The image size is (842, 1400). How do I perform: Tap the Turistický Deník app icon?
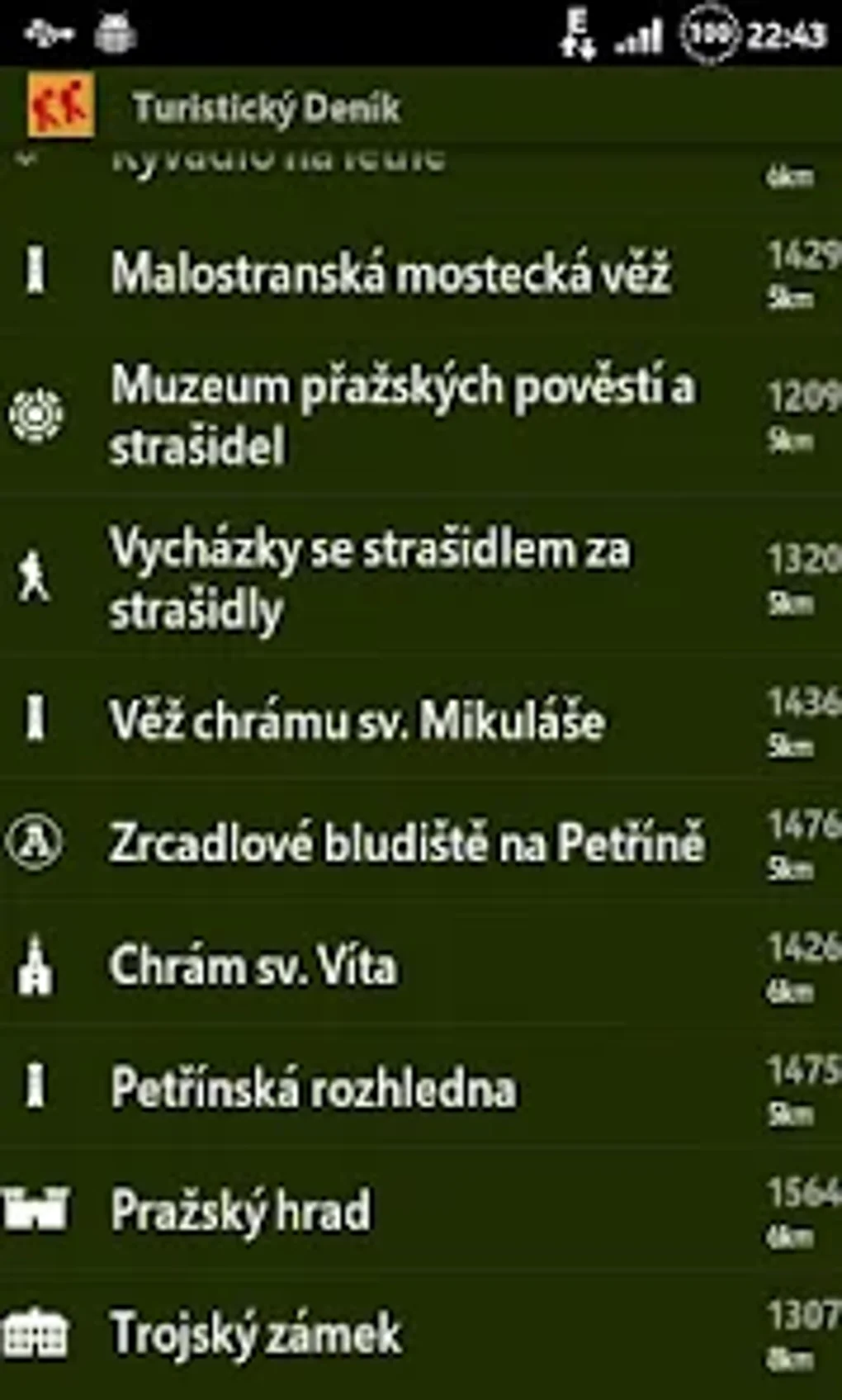(x=61, y=106)
